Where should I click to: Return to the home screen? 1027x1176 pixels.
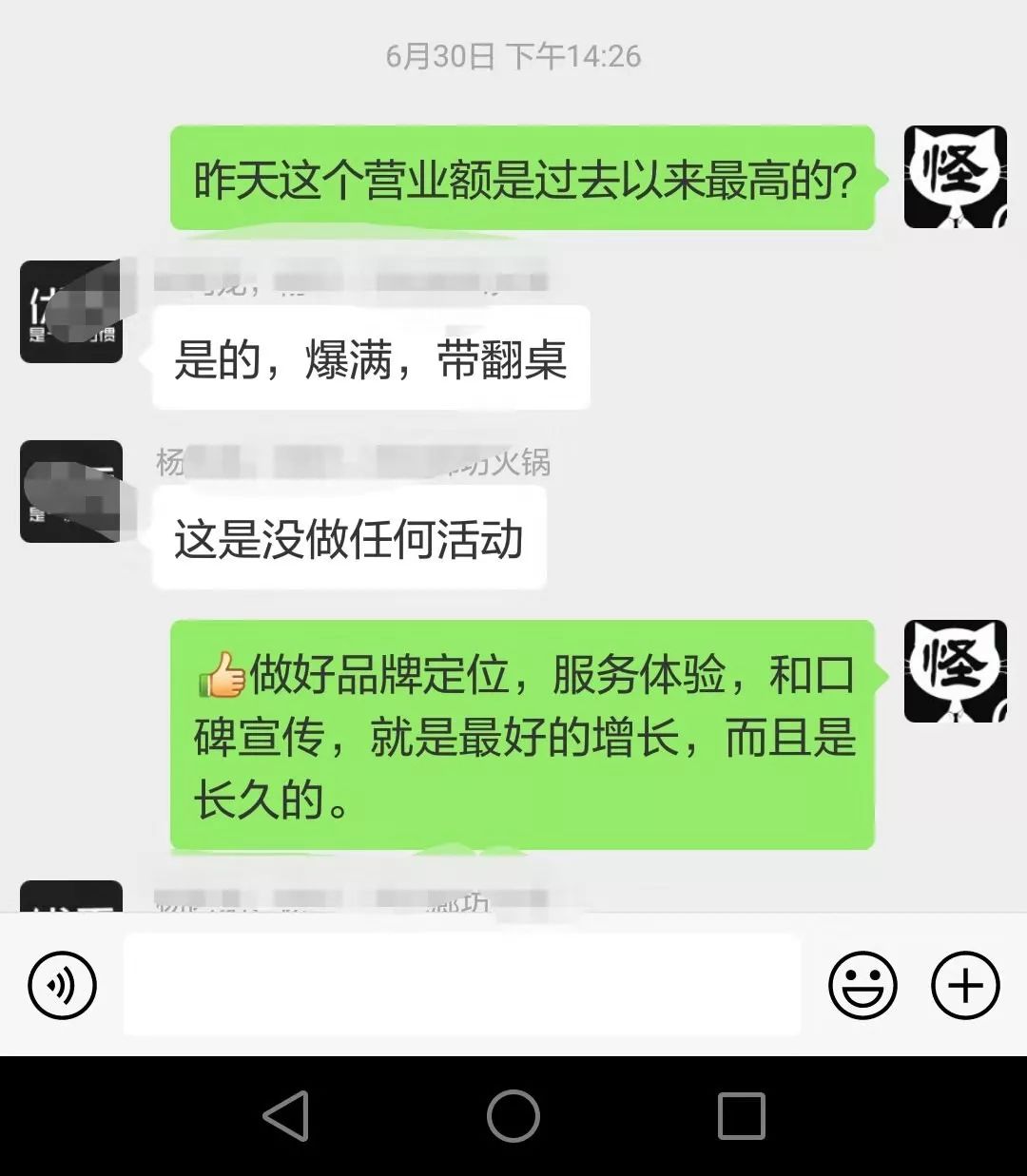(x=513, y=1115)
